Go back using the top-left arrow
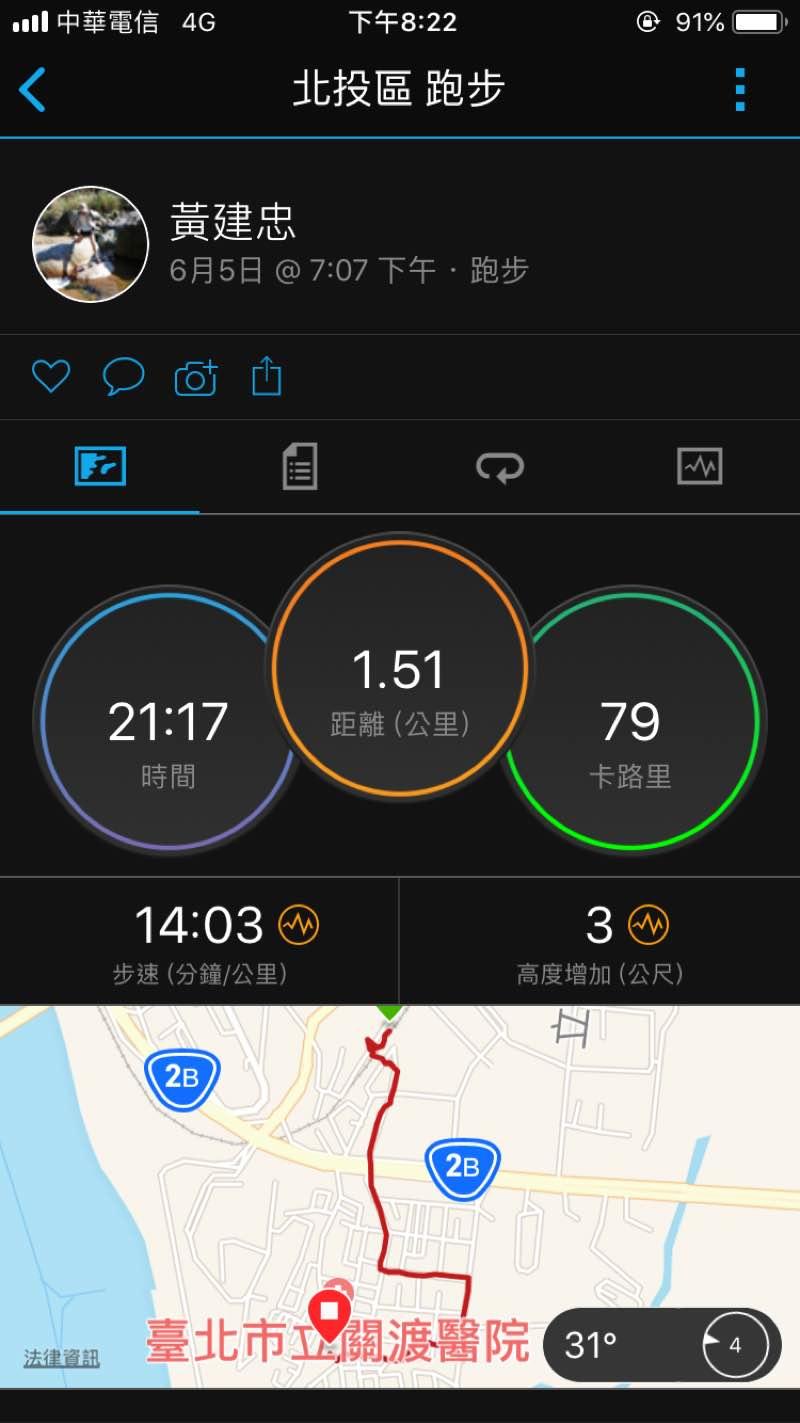 point(33,90)
